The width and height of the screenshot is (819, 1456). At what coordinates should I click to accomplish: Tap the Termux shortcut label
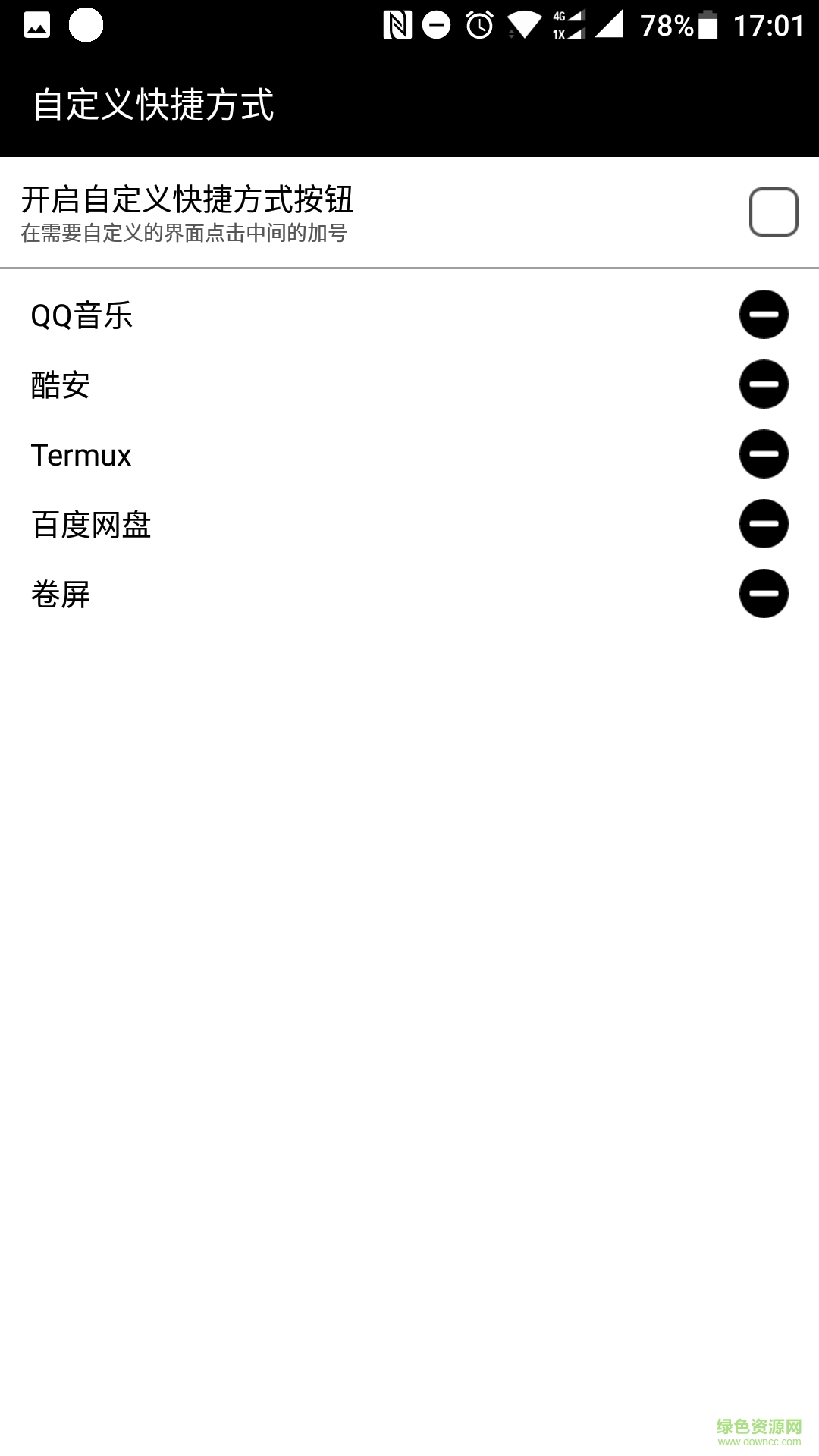point(80,455)
